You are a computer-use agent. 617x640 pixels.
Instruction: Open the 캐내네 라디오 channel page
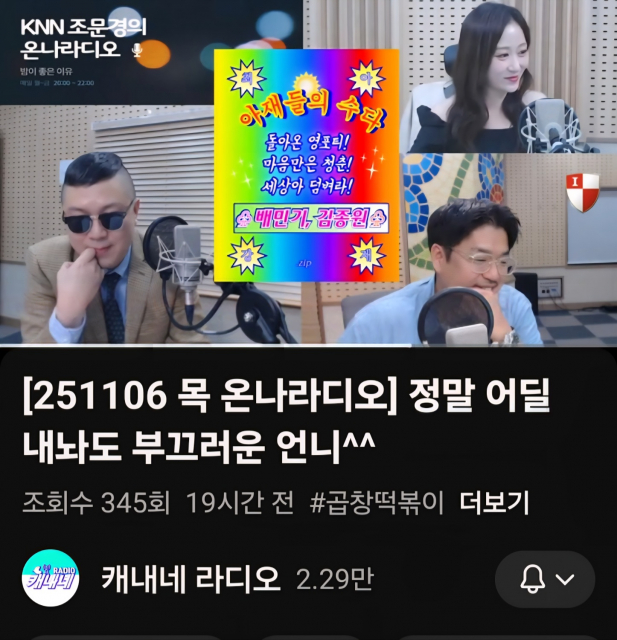click(190, 579)
